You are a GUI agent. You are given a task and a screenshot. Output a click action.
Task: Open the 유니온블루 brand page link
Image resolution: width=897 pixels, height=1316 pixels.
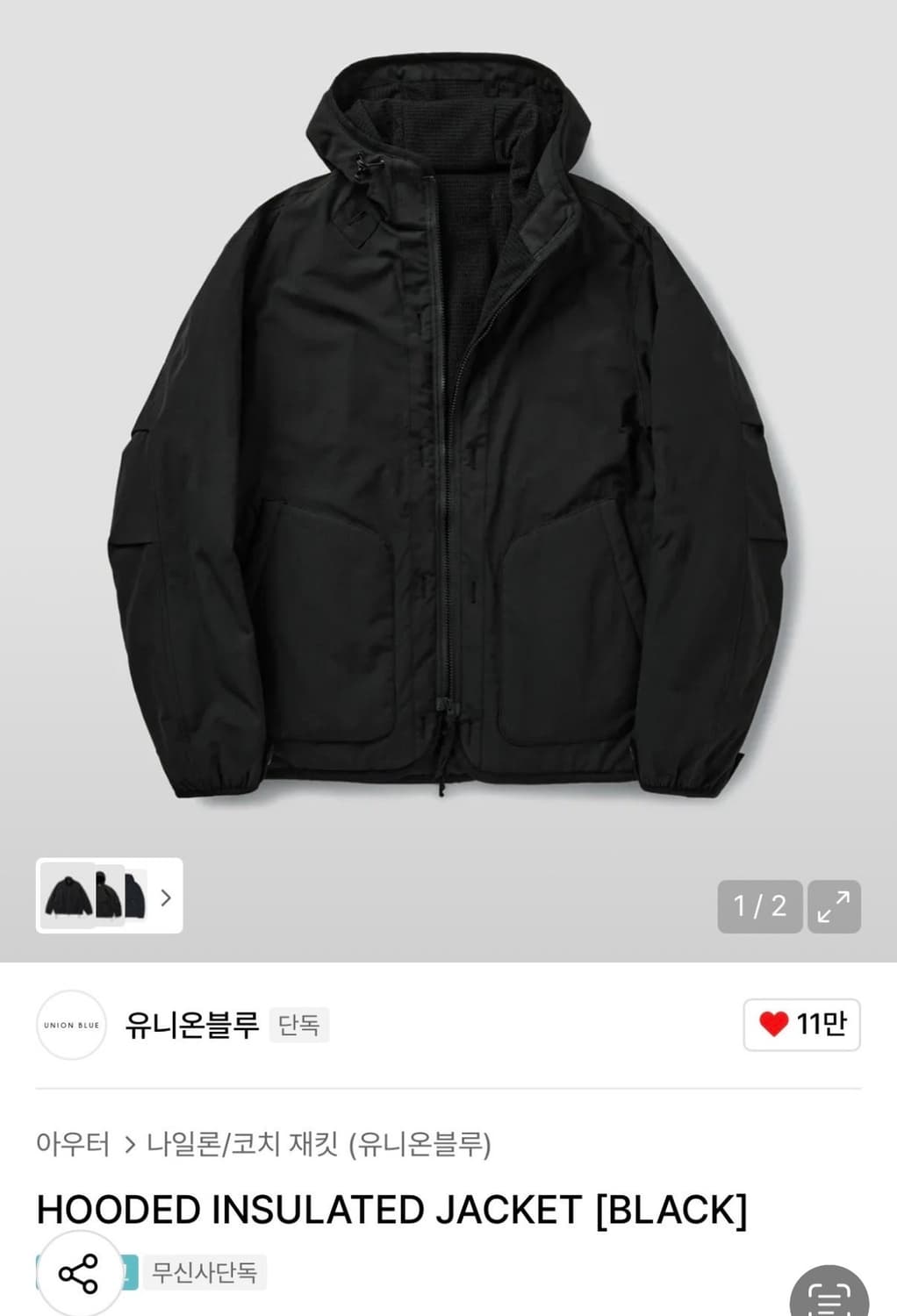(x=190, y=1025)
